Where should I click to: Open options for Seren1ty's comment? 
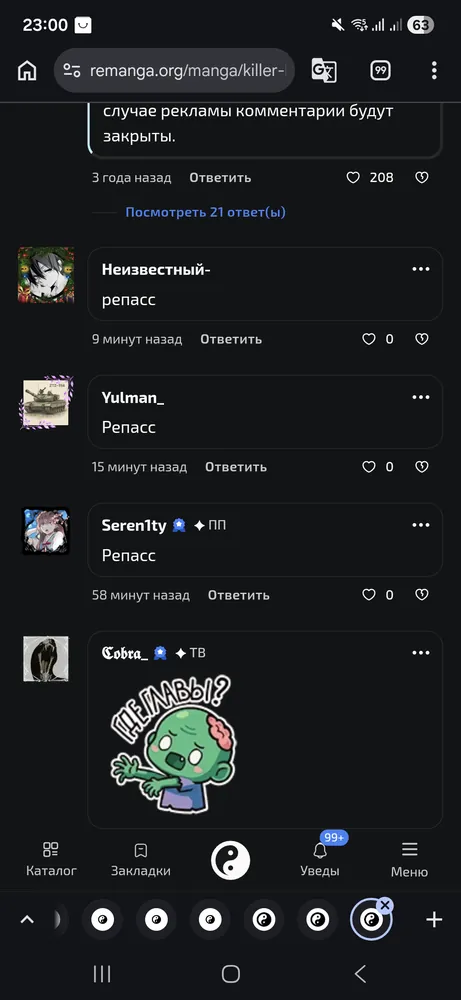click(421, 525)
